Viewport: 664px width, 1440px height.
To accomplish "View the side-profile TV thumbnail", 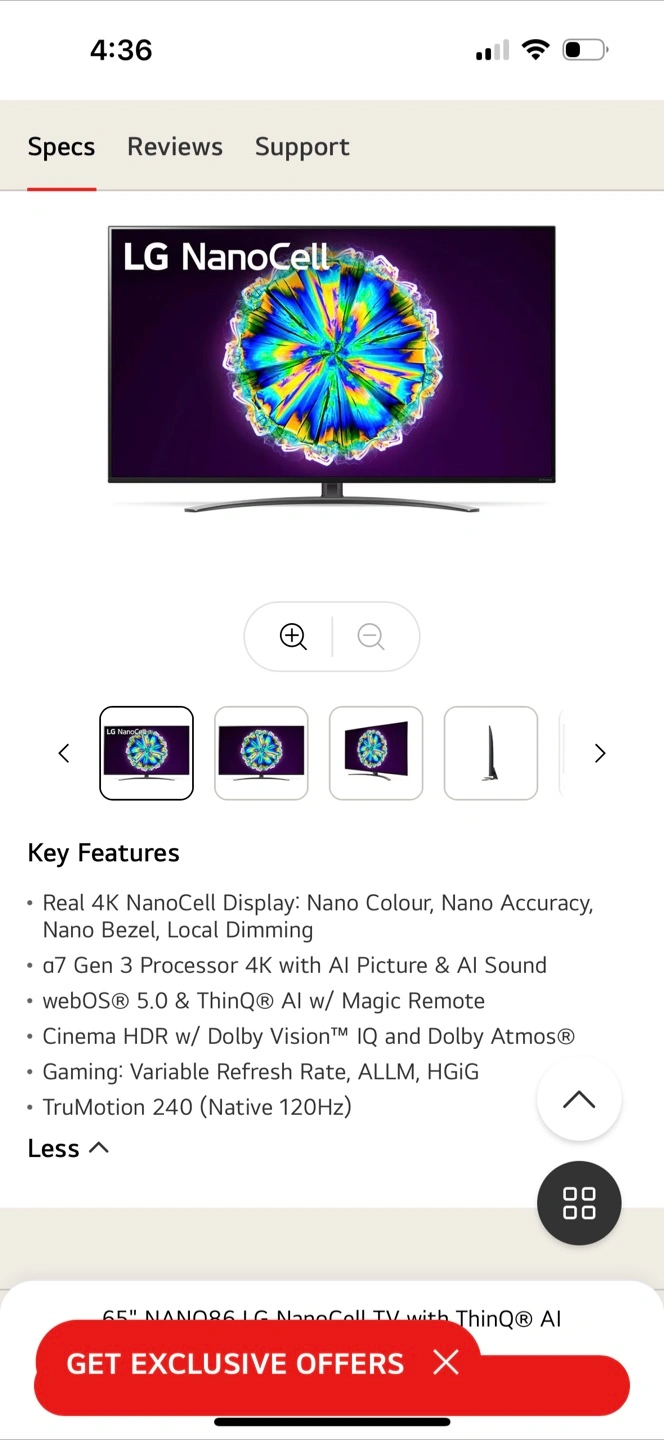I will pos(491,753).
